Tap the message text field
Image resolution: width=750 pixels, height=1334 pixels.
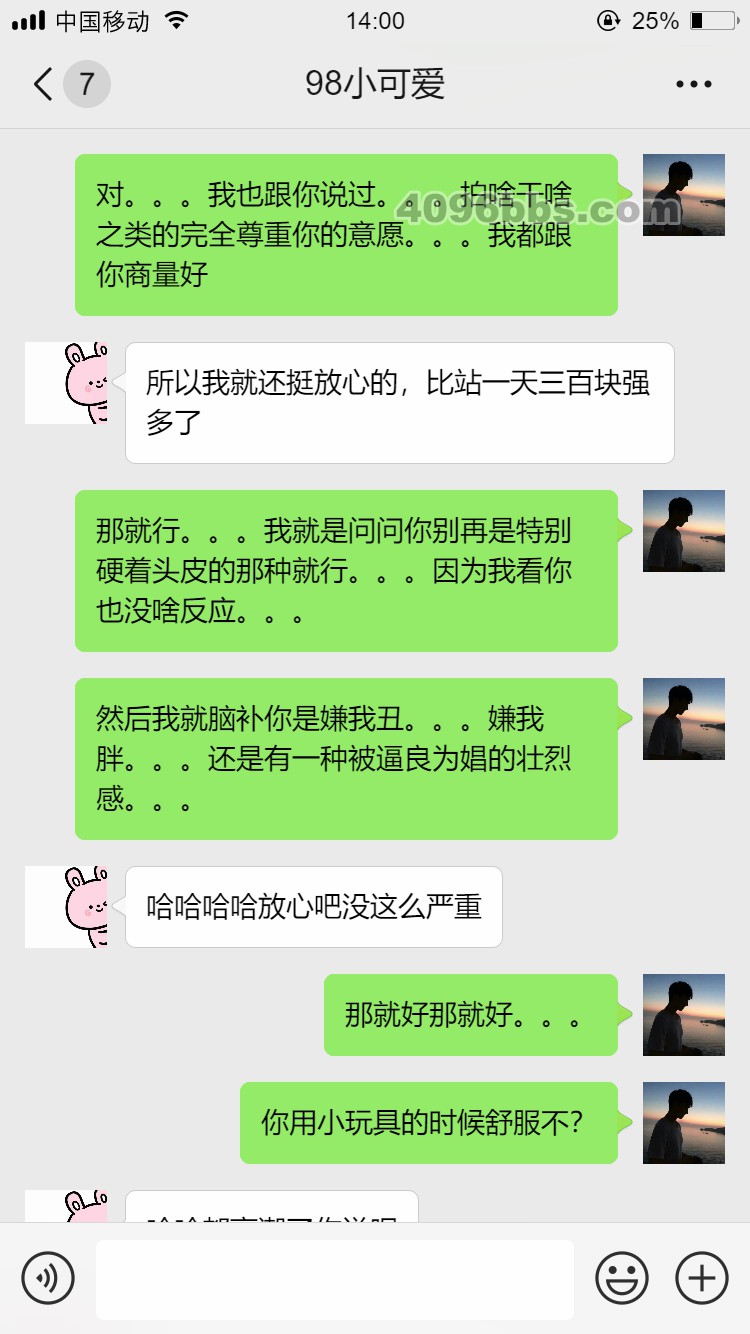(334, 1278)
